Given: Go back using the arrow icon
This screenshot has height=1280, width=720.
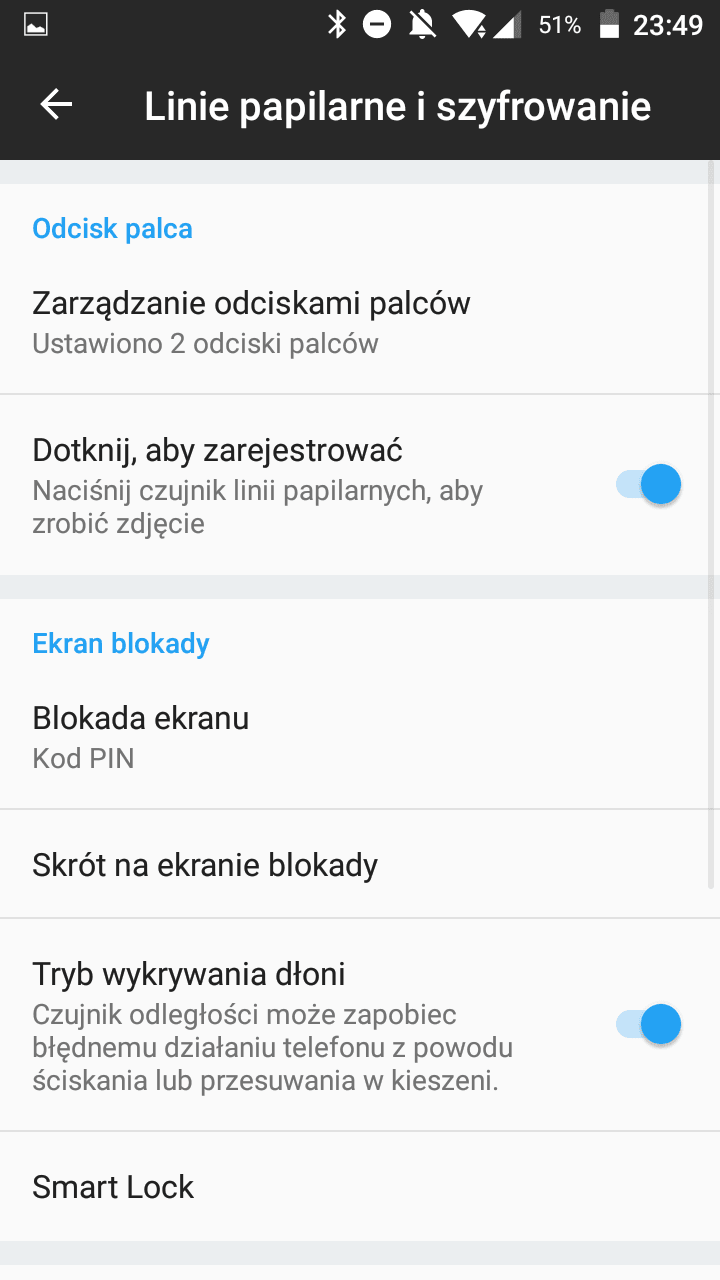Looking at the screenshot, I should [56, 105].
